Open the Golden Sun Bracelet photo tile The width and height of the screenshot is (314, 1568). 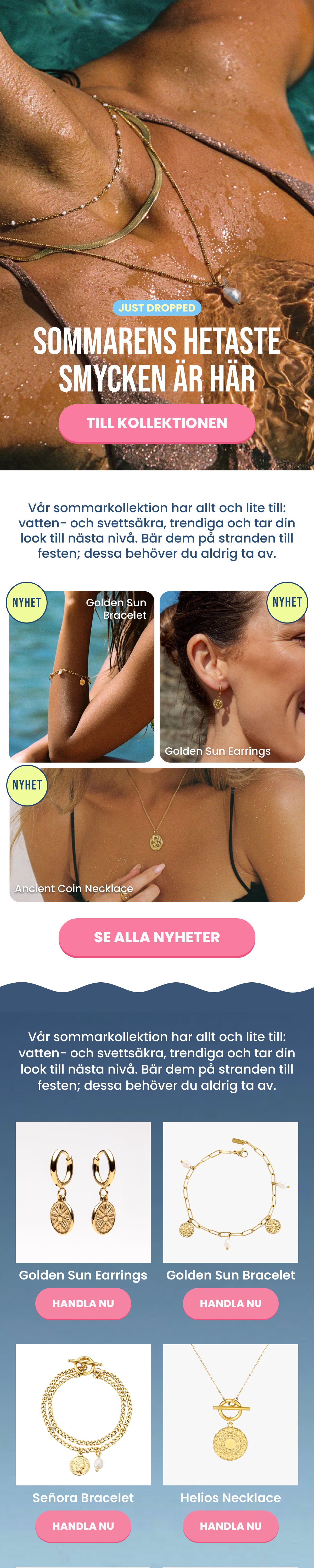tap(82, 676)
